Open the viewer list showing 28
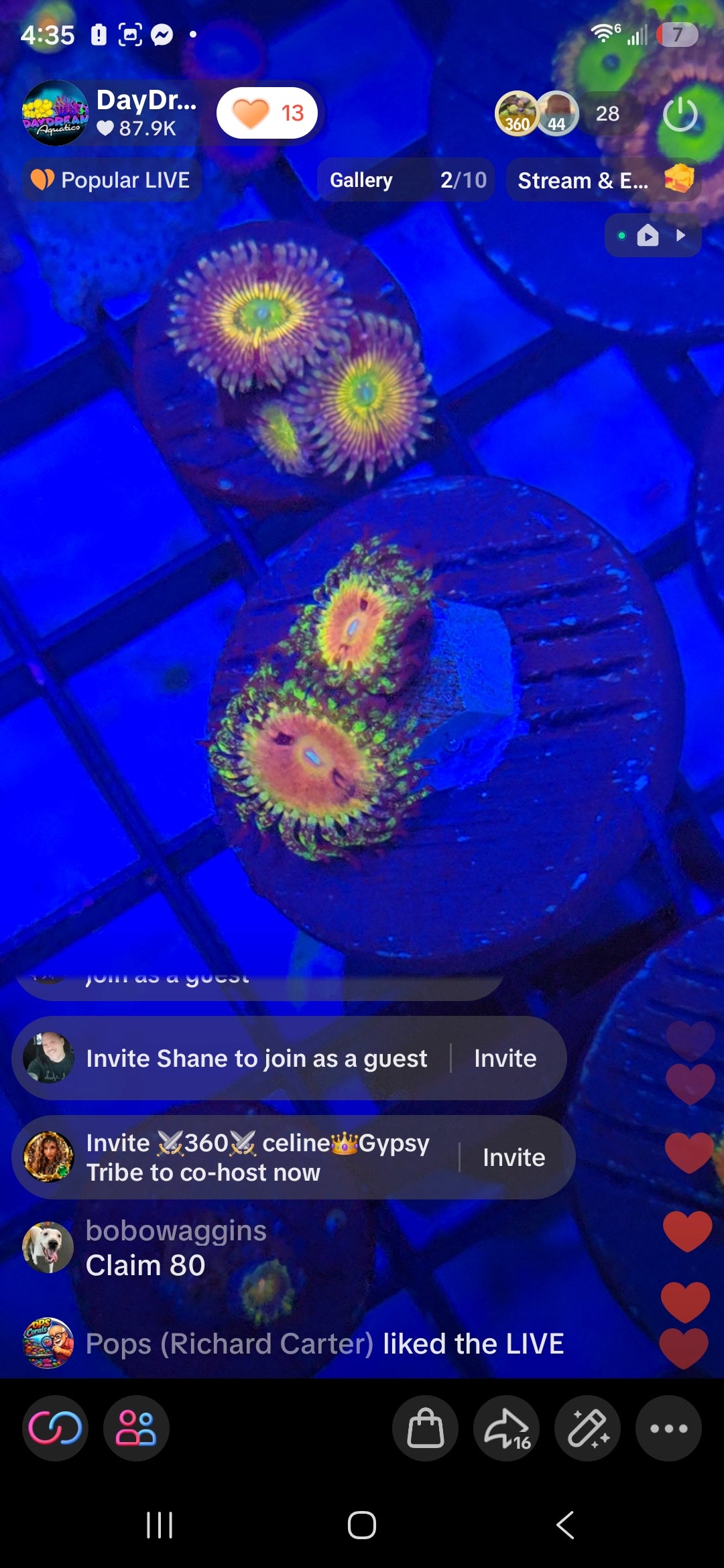 click(x=608, y=113)
